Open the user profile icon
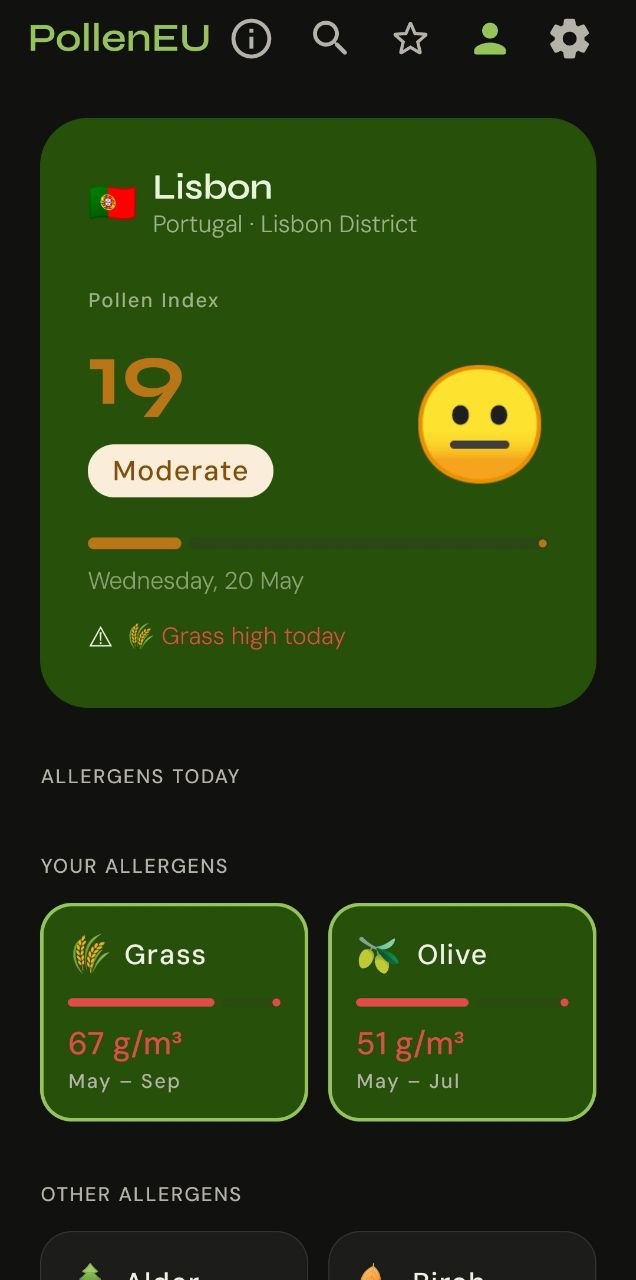The width and height of the screenshot is (636, 1280). click(x=490, y=39)
